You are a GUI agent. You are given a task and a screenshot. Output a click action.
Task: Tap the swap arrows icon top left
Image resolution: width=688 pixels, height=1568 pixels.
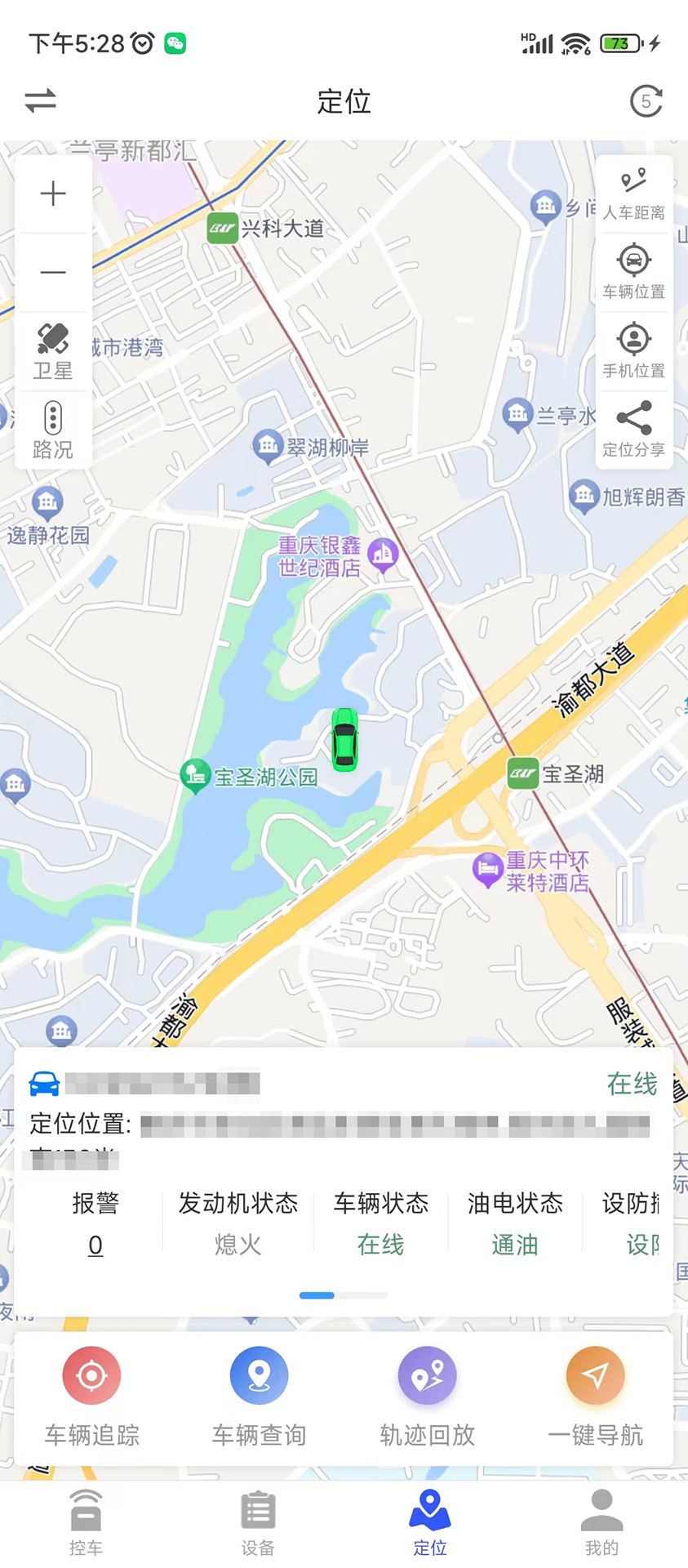tap(40, 101)
